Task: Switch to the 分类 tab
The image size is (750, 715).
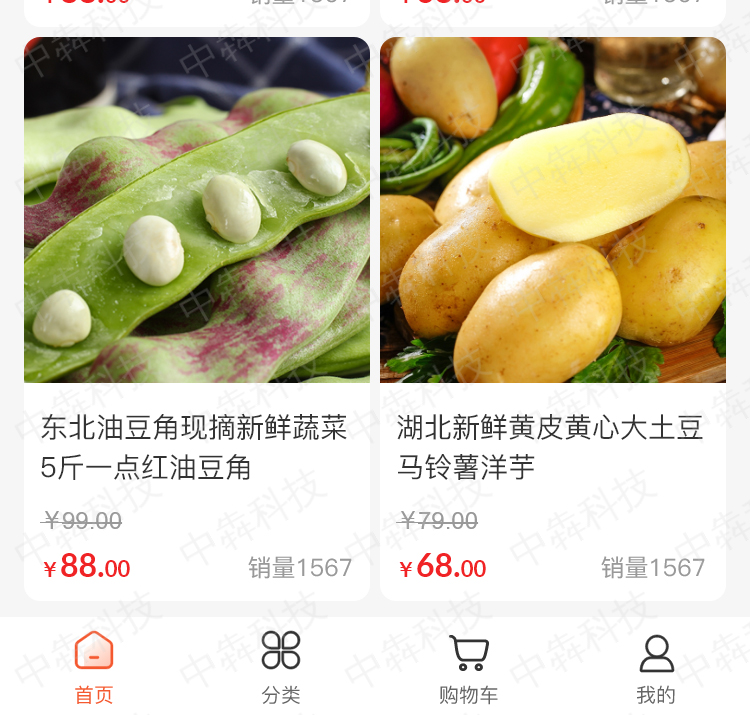Action: [x=281, y=667]
